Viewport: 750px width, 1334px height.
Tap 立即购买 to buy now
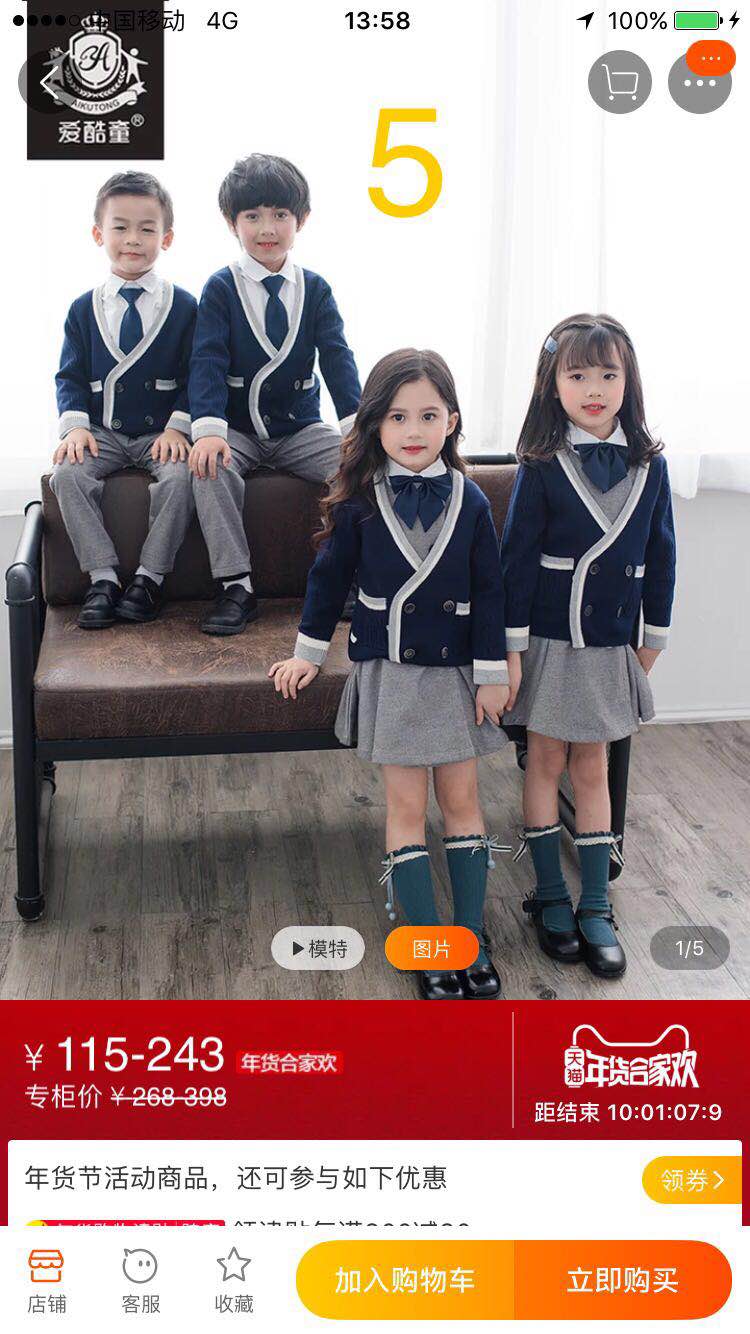point(623,1280)
